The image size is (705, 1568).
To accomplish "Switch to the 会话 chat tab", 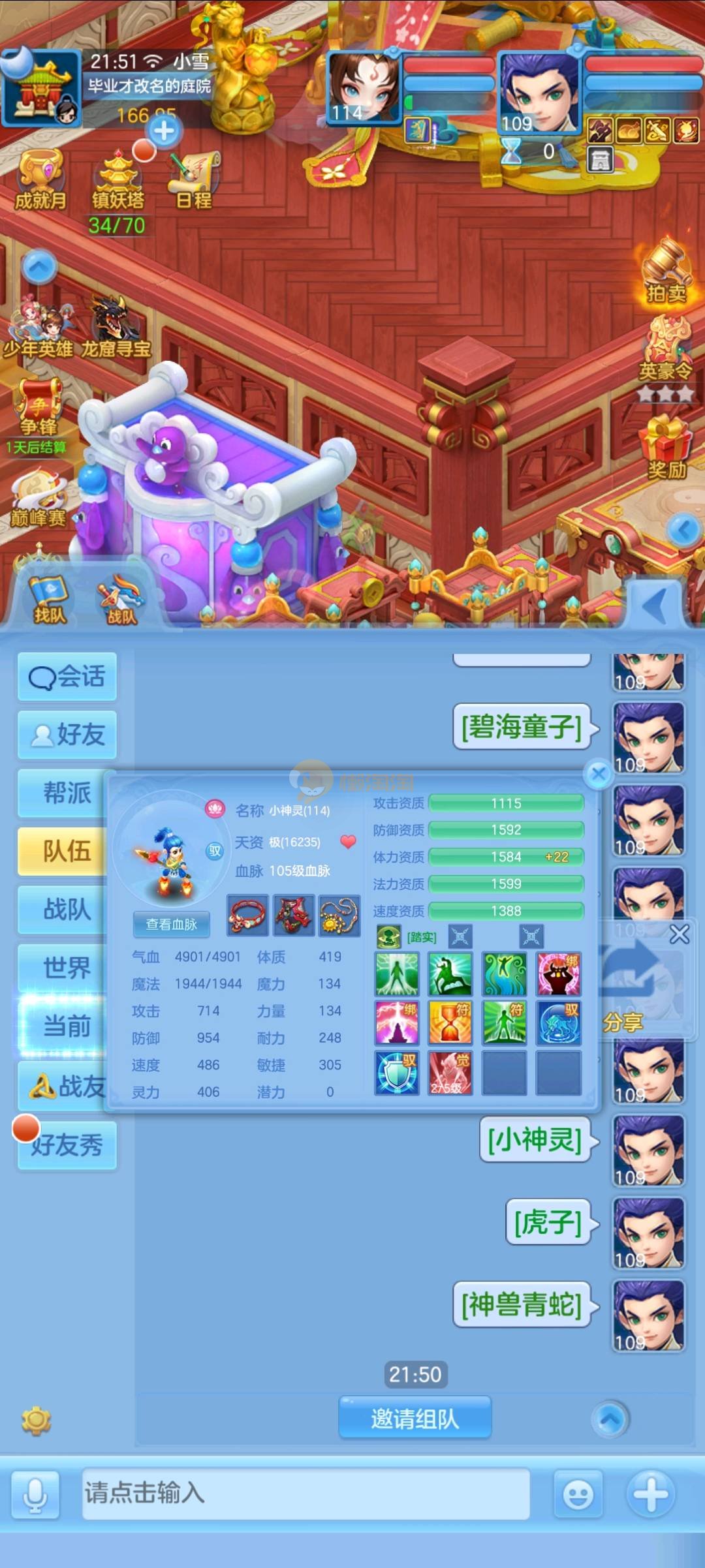I will click(67, 677).
